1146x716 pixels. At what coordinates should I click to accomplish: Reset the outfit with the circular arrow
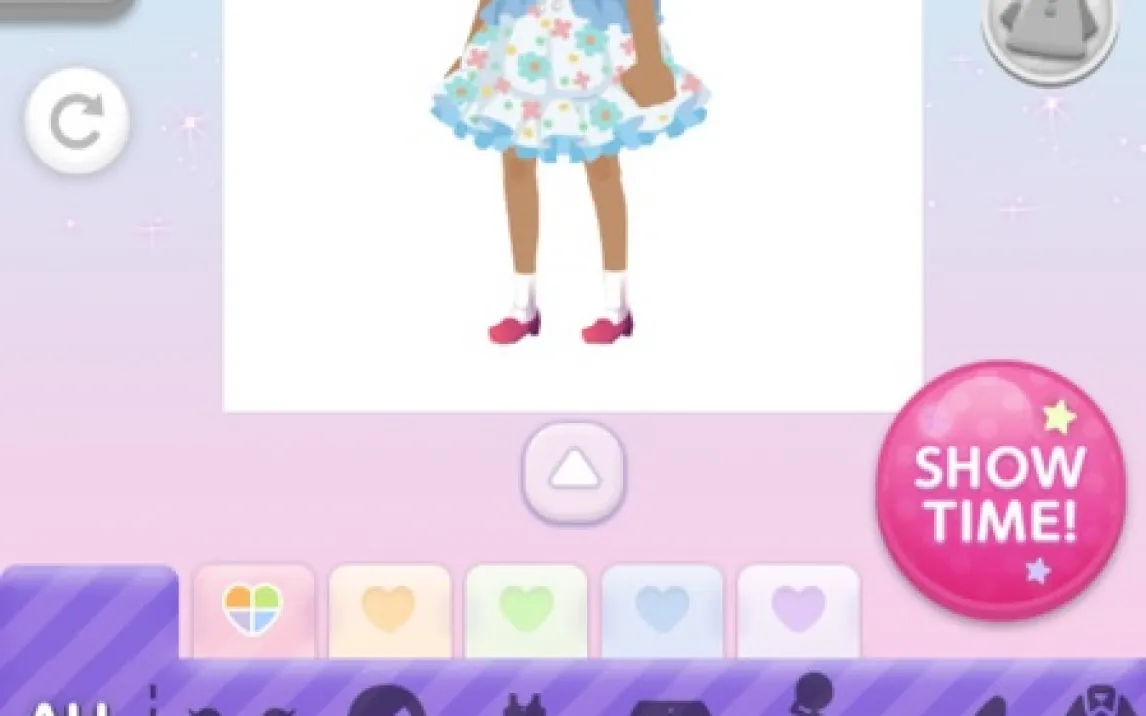pos(77,121)
